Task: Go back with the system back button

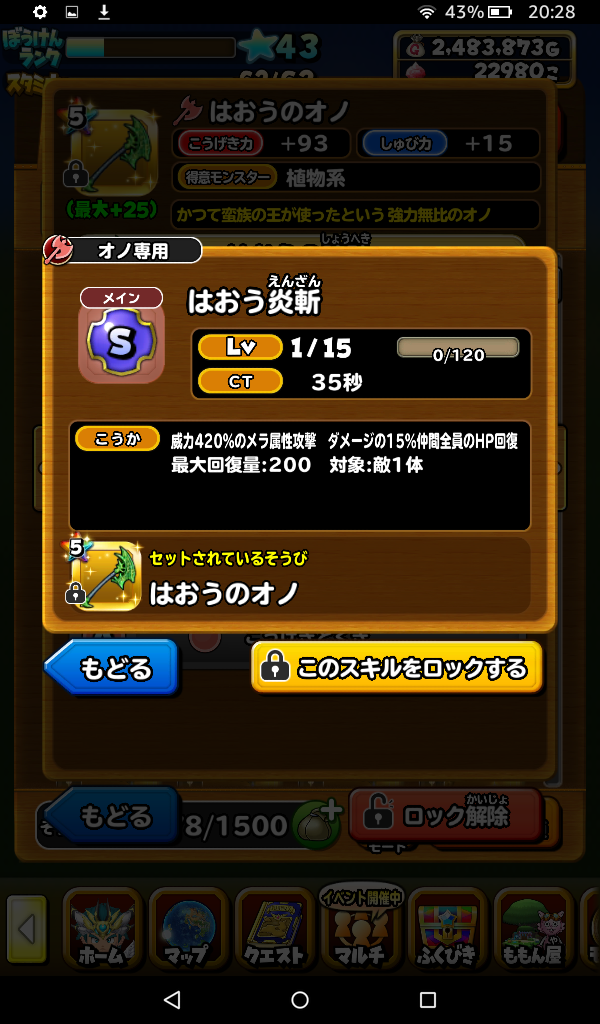Action: click(172, 999)
